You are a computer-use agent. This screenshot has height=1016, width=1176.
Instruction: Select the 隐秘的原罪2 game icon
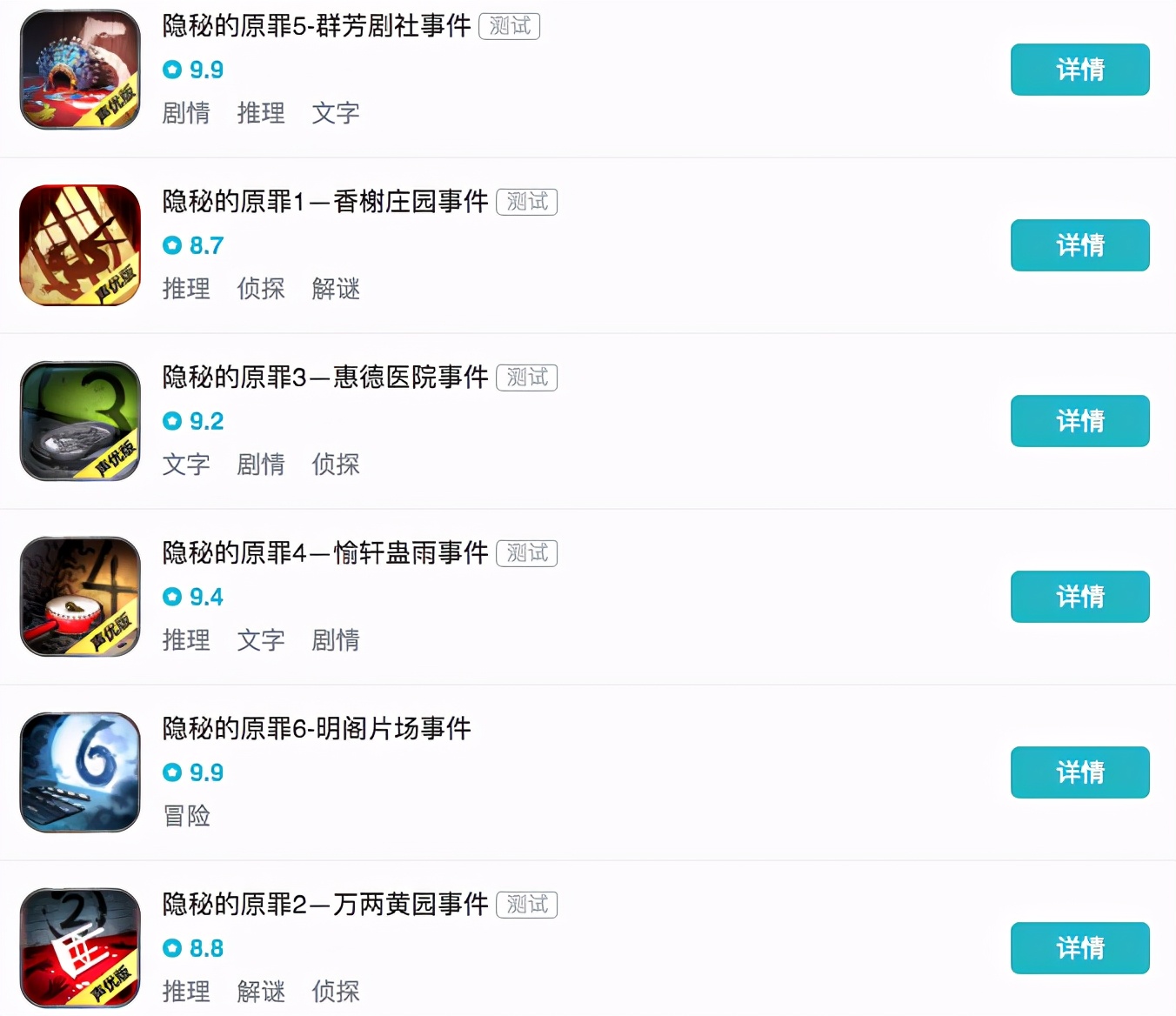[x=80, y=948]
